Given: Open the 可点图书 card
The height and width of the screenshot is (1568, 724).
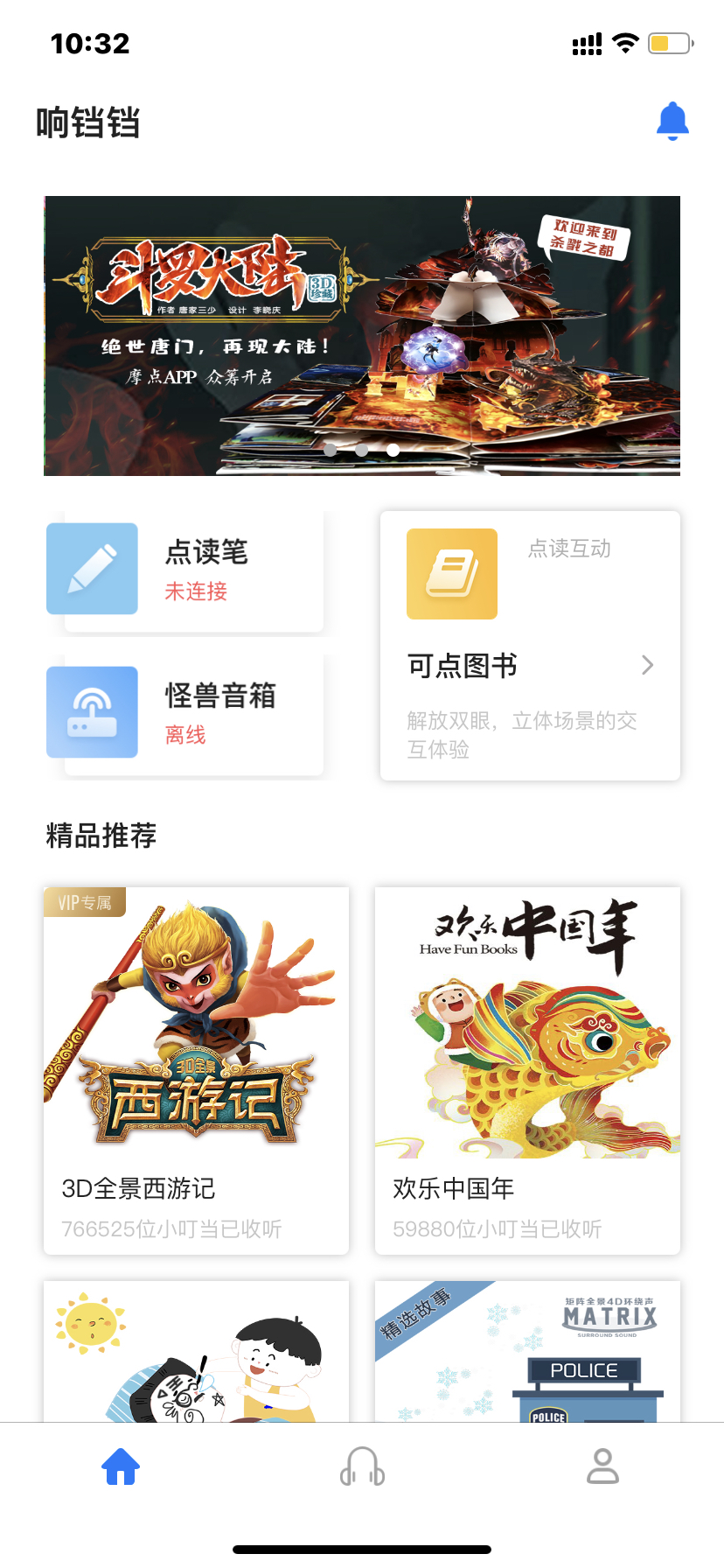Looking at the screenshot, I should tap(530, 646).
